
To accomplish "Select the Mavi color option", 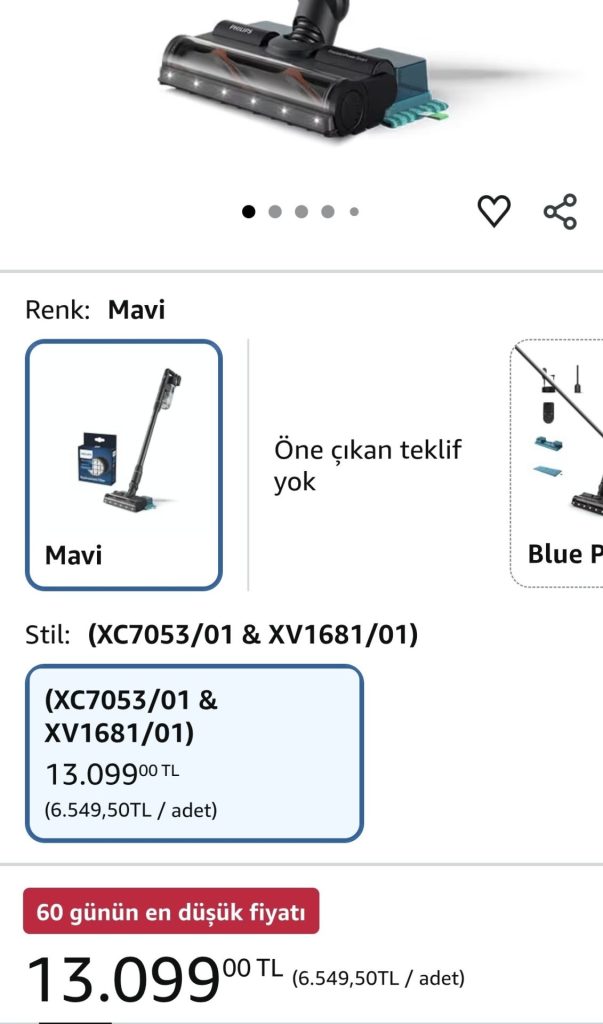I will [124, 465].
